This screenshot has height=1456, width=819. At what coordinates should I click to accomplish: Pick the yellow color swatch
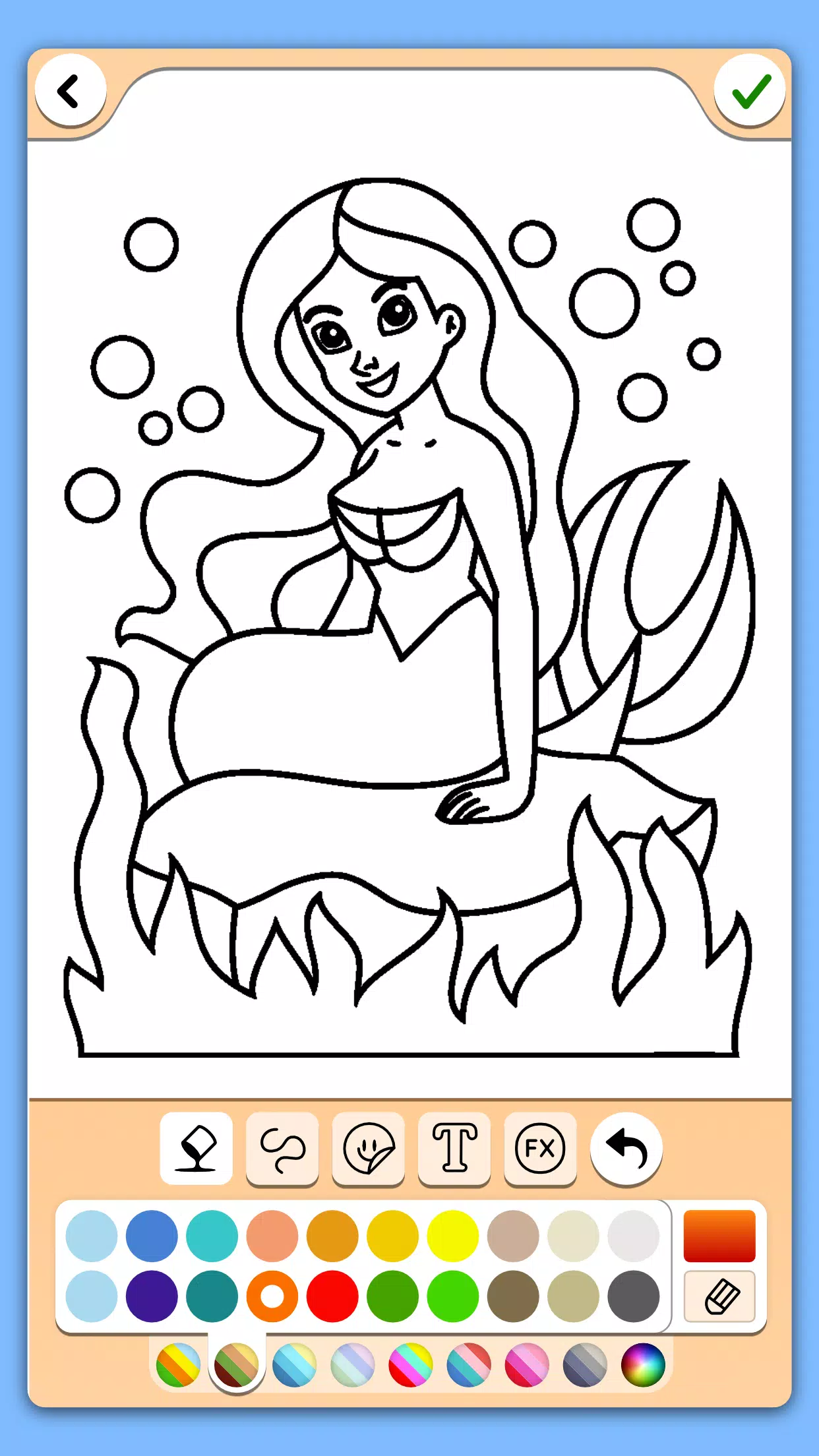(x=453, y=1236)
